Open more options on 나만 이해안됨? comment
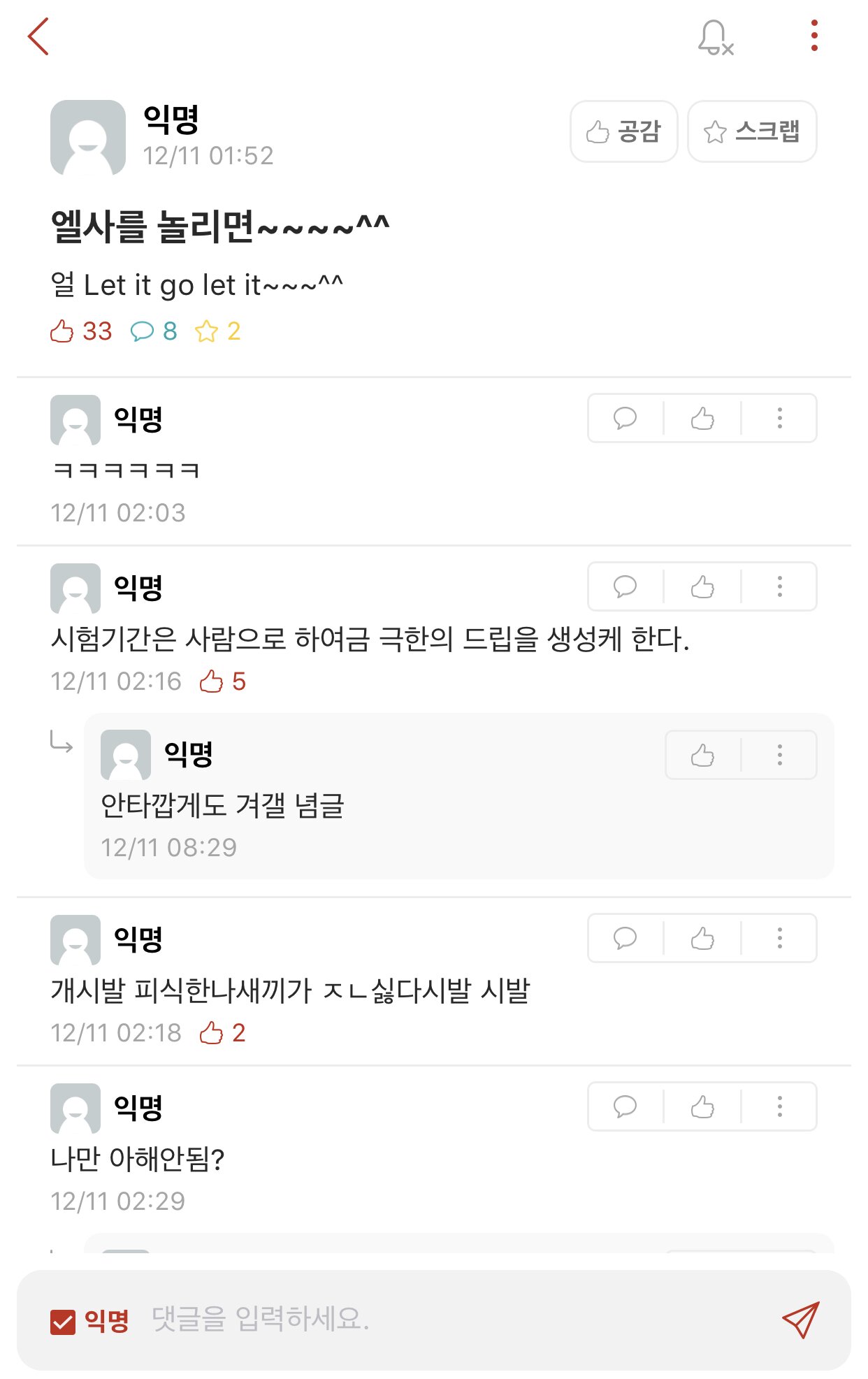This screenshot has height=1379, width=868. pos(779,1106)
